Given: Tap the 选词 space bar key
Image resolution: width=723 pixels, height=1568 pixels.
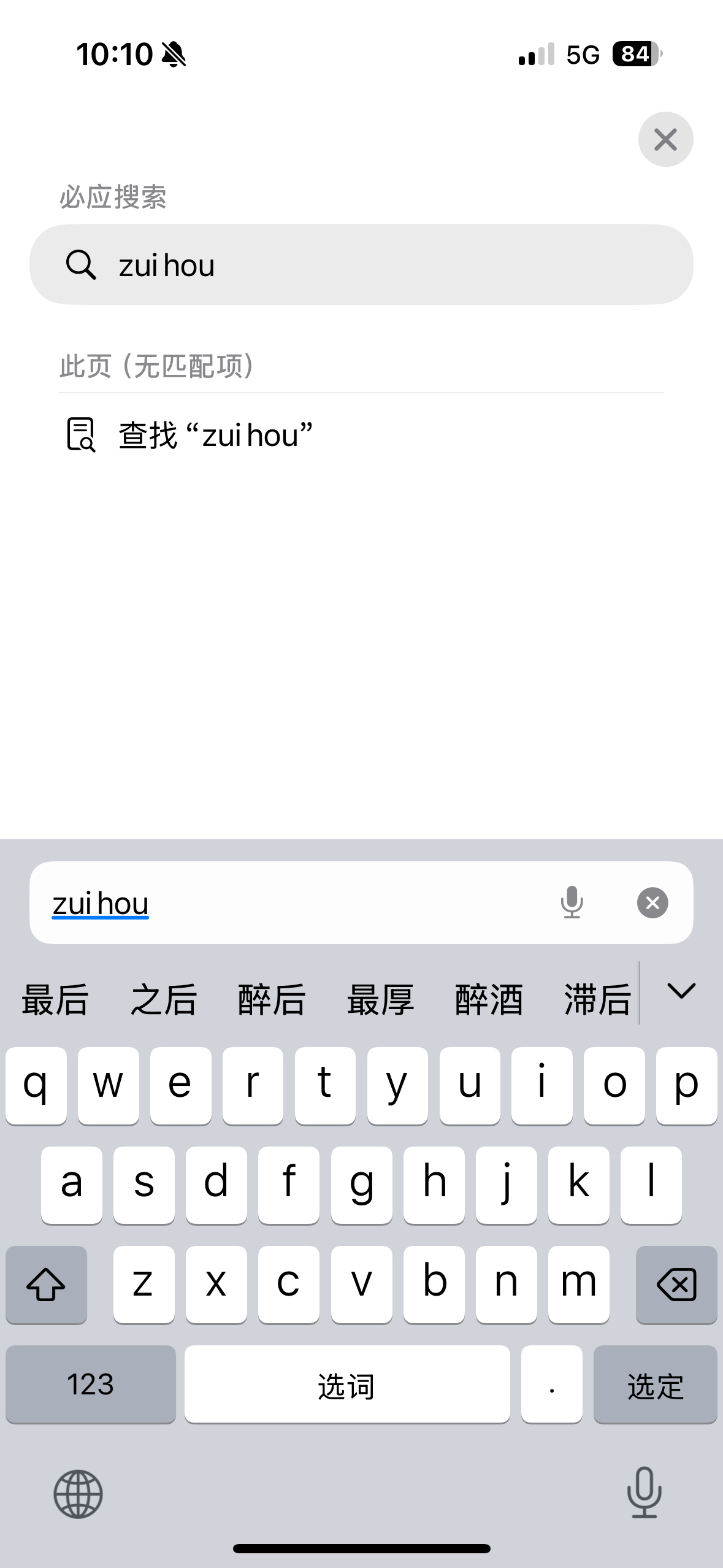Looking at the screenshot, I should click(346, 1385).
